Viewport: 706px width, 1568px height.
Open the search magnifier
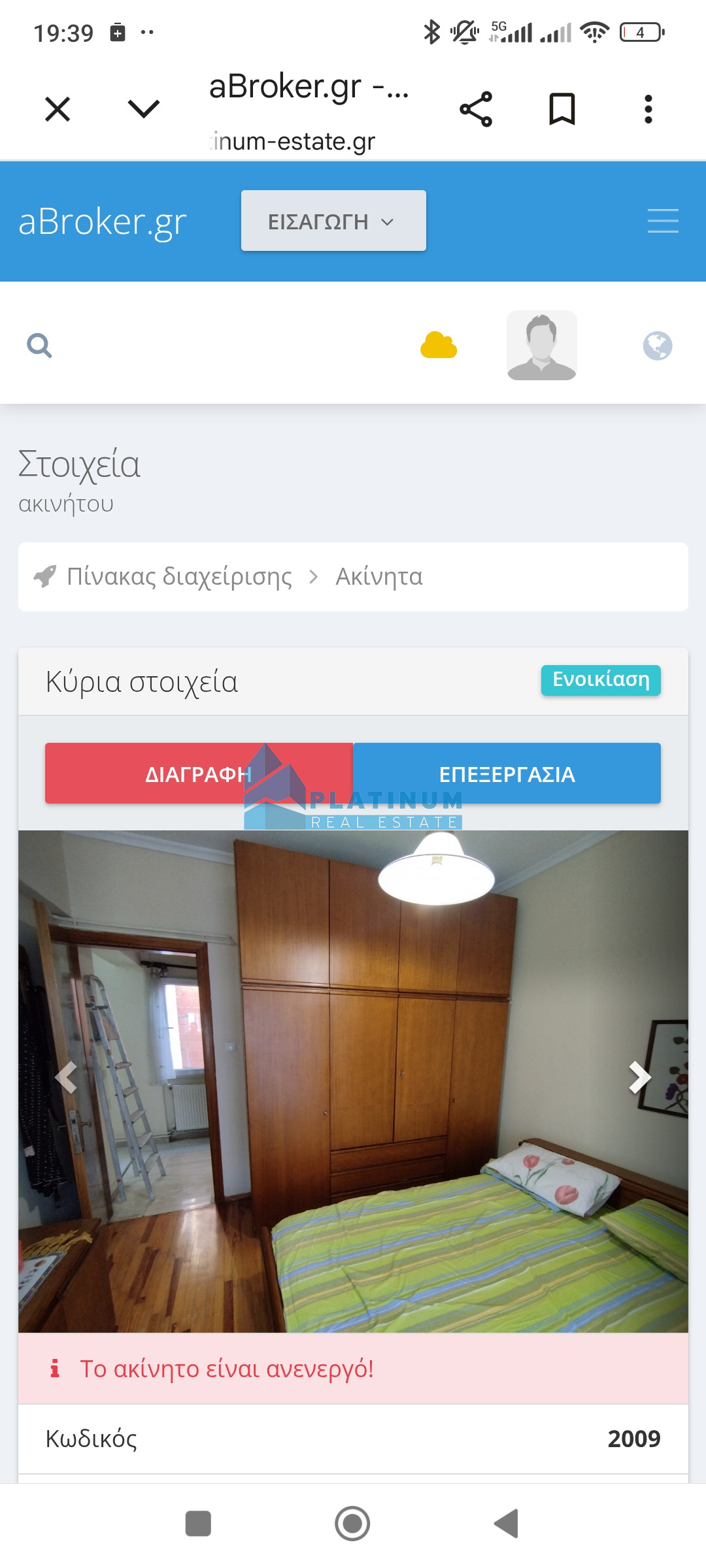[39, 346]
